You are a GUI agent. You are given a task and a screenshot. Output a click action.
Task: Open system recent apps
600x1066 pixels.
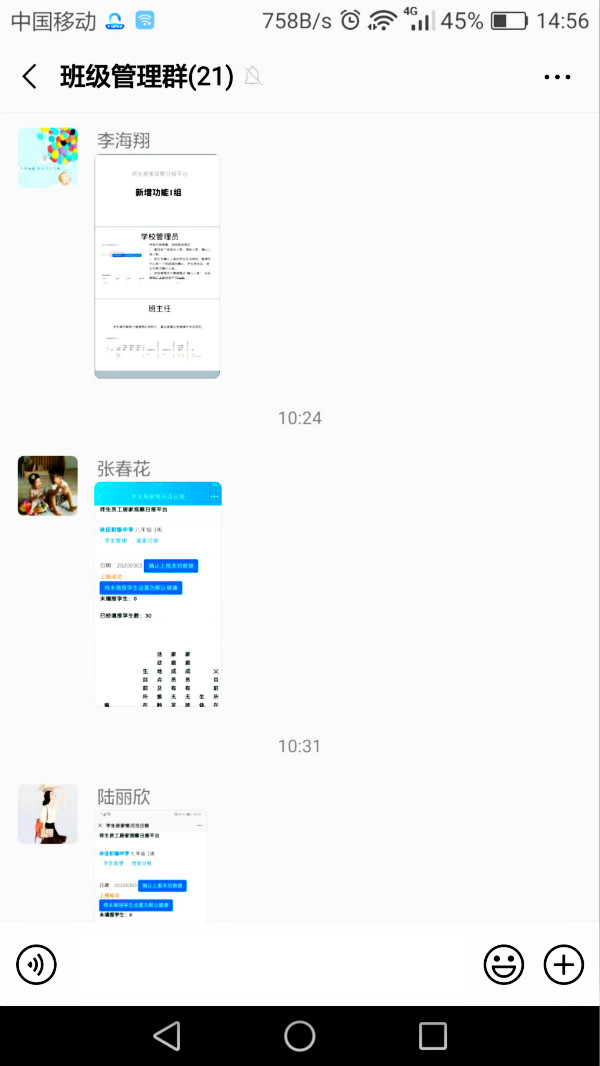click(433, 1036)
